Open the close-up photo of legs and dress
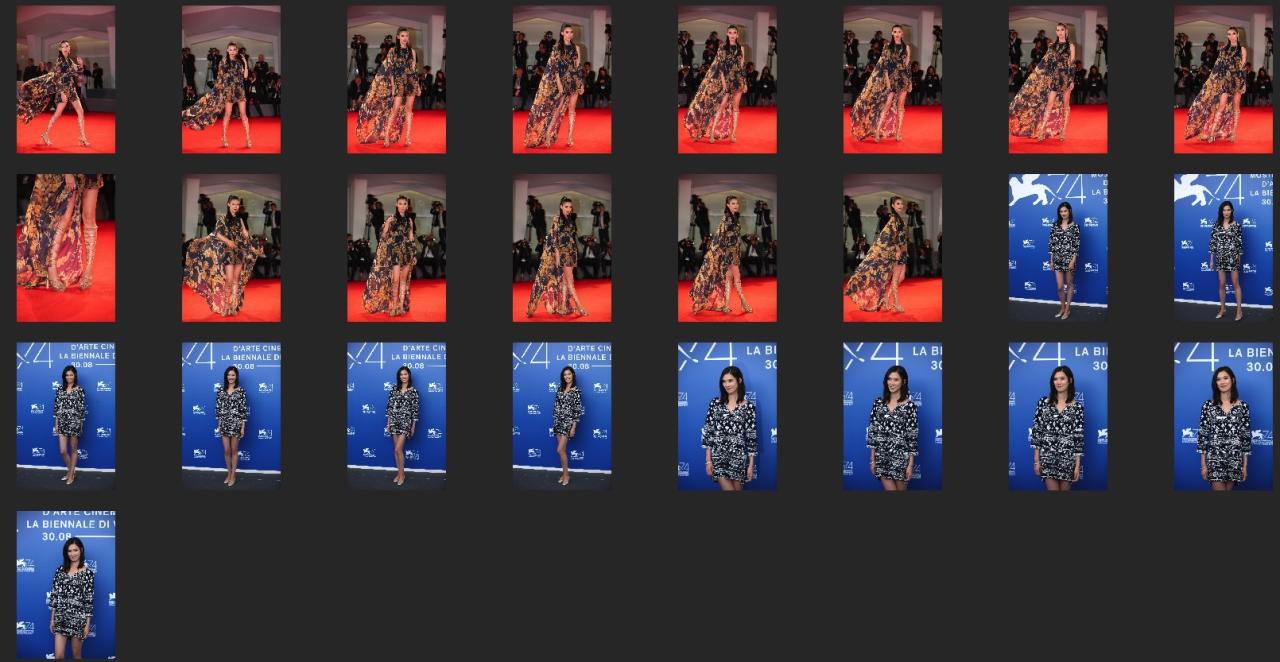The height and width of the screenshot is (662, 1280). (x=65, y=247)
